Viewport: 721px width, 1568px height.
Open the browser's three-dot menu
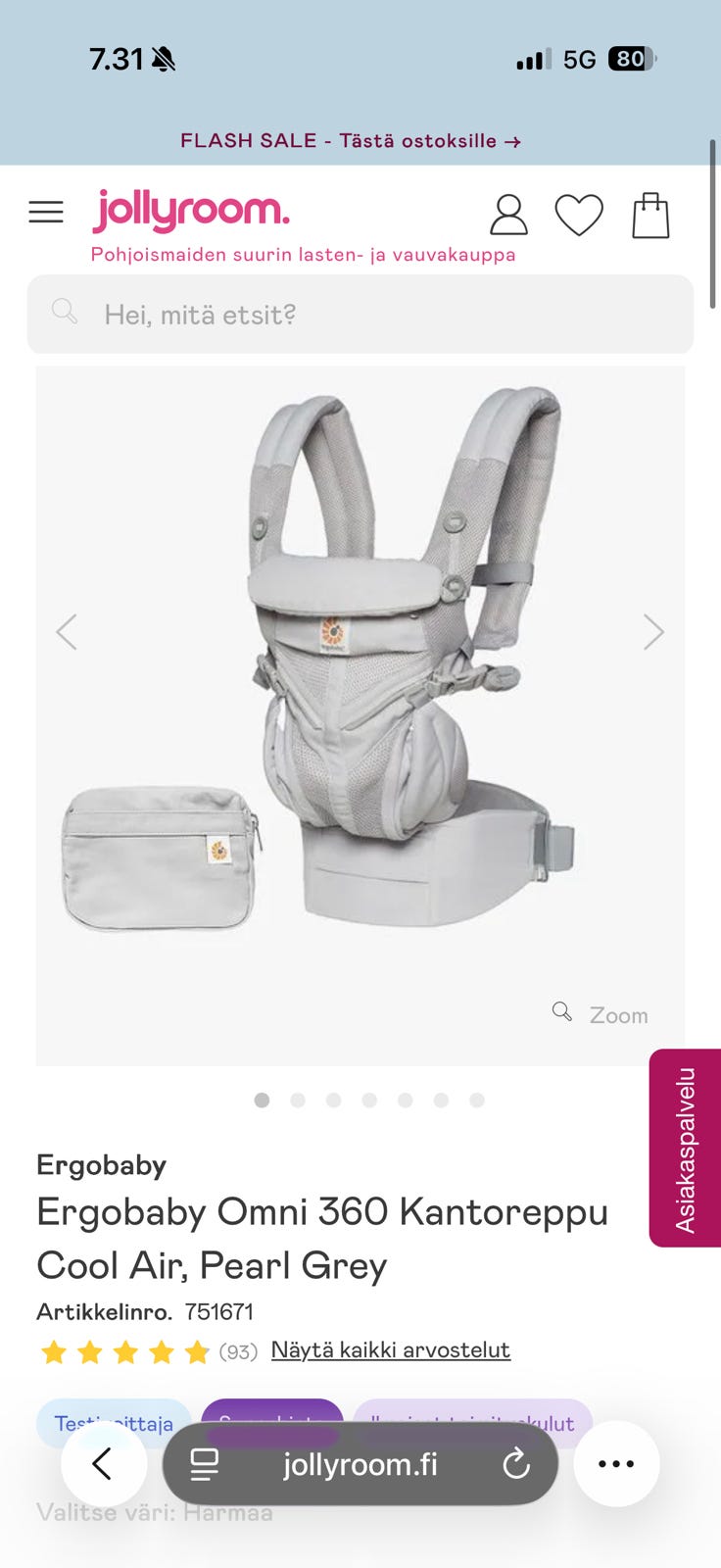616,1464
